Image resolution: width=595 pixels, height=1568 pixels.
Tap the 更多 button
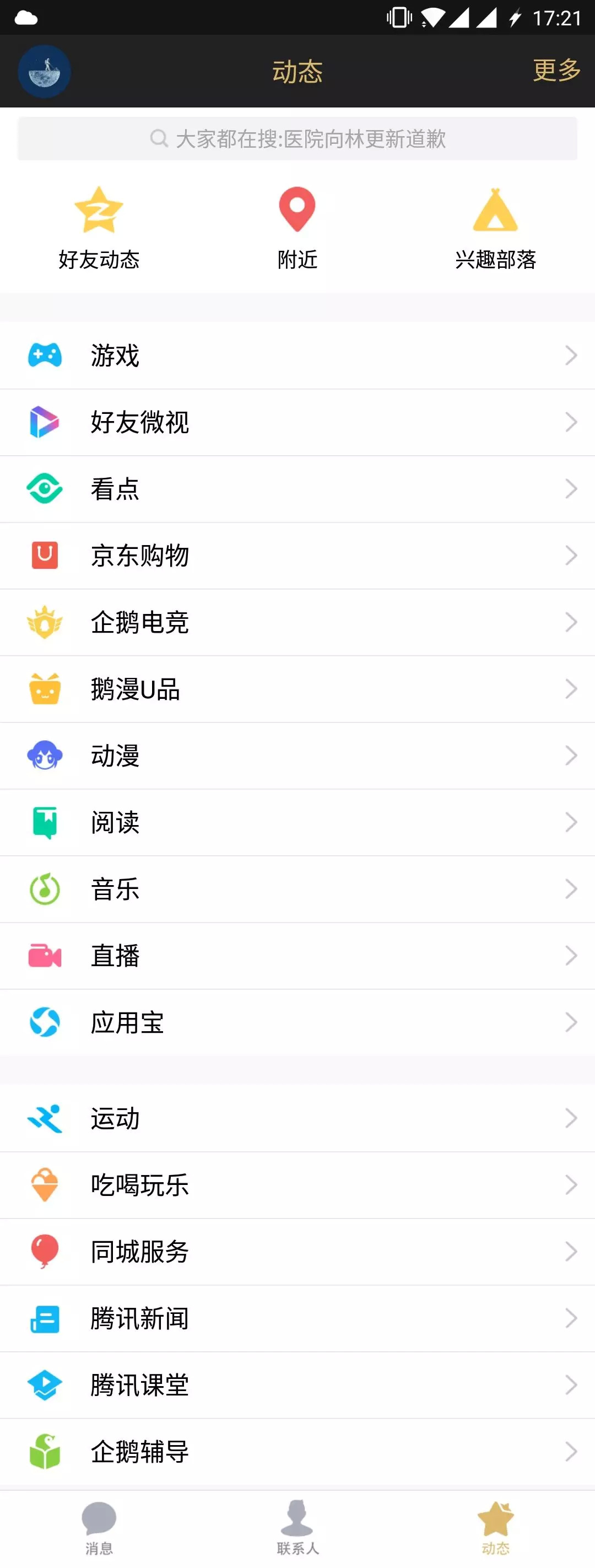click(556, 71)
